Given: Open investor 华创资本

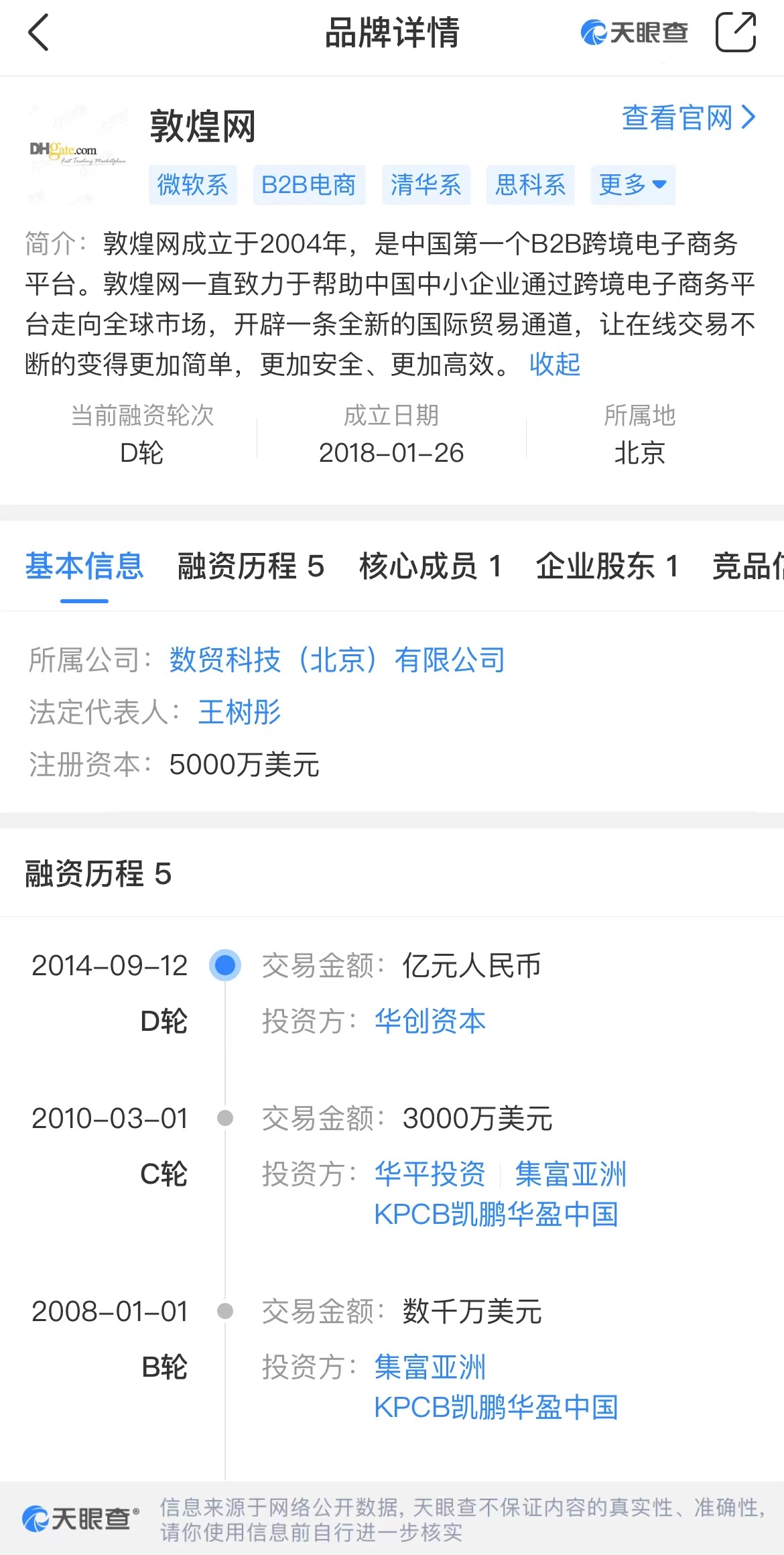Looking at the screenshot, I should [430, 1021].
